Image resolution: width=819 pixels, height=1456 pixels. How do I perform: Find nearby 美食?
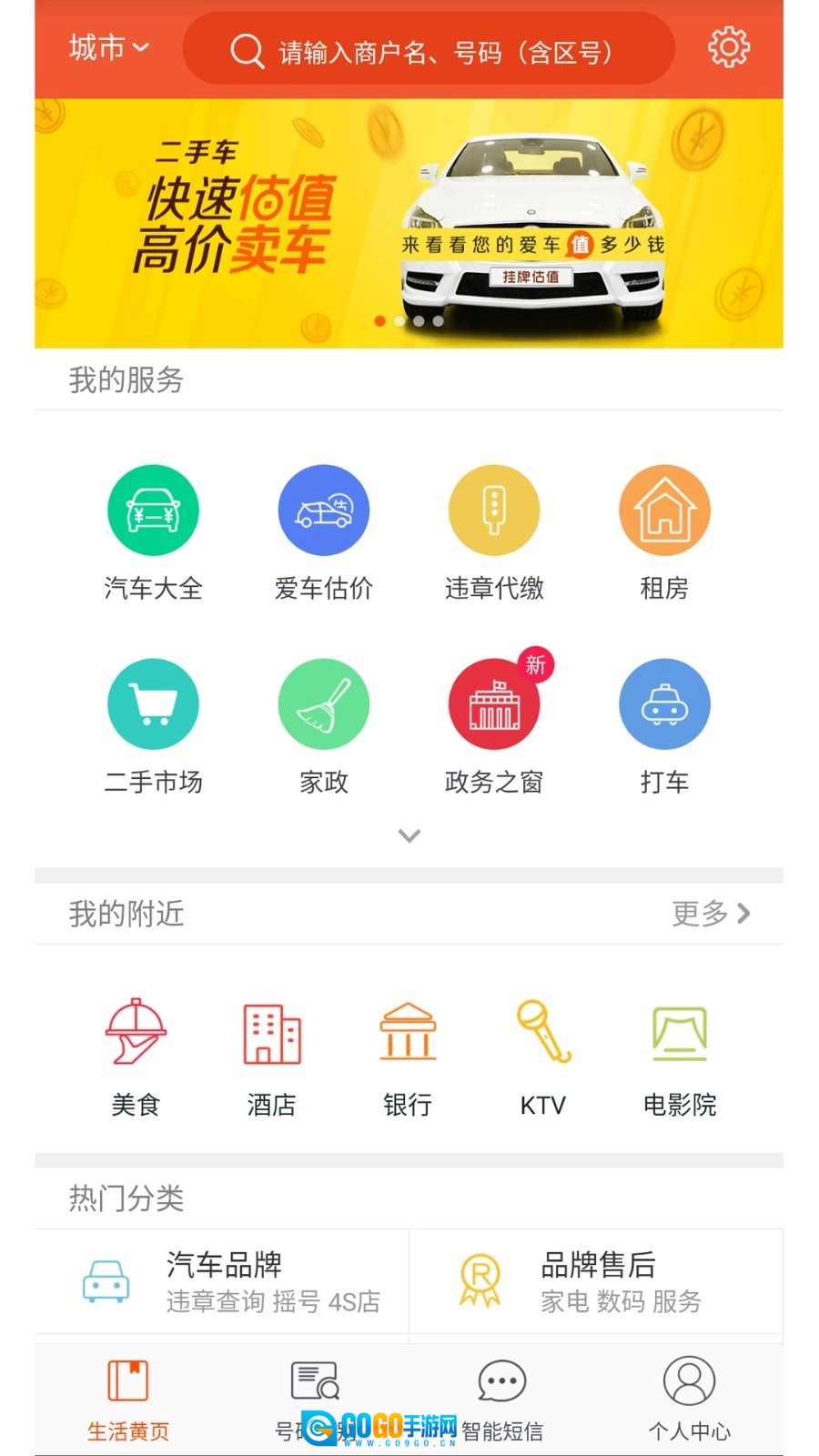pyautogui.click(x=136, y=1057)
